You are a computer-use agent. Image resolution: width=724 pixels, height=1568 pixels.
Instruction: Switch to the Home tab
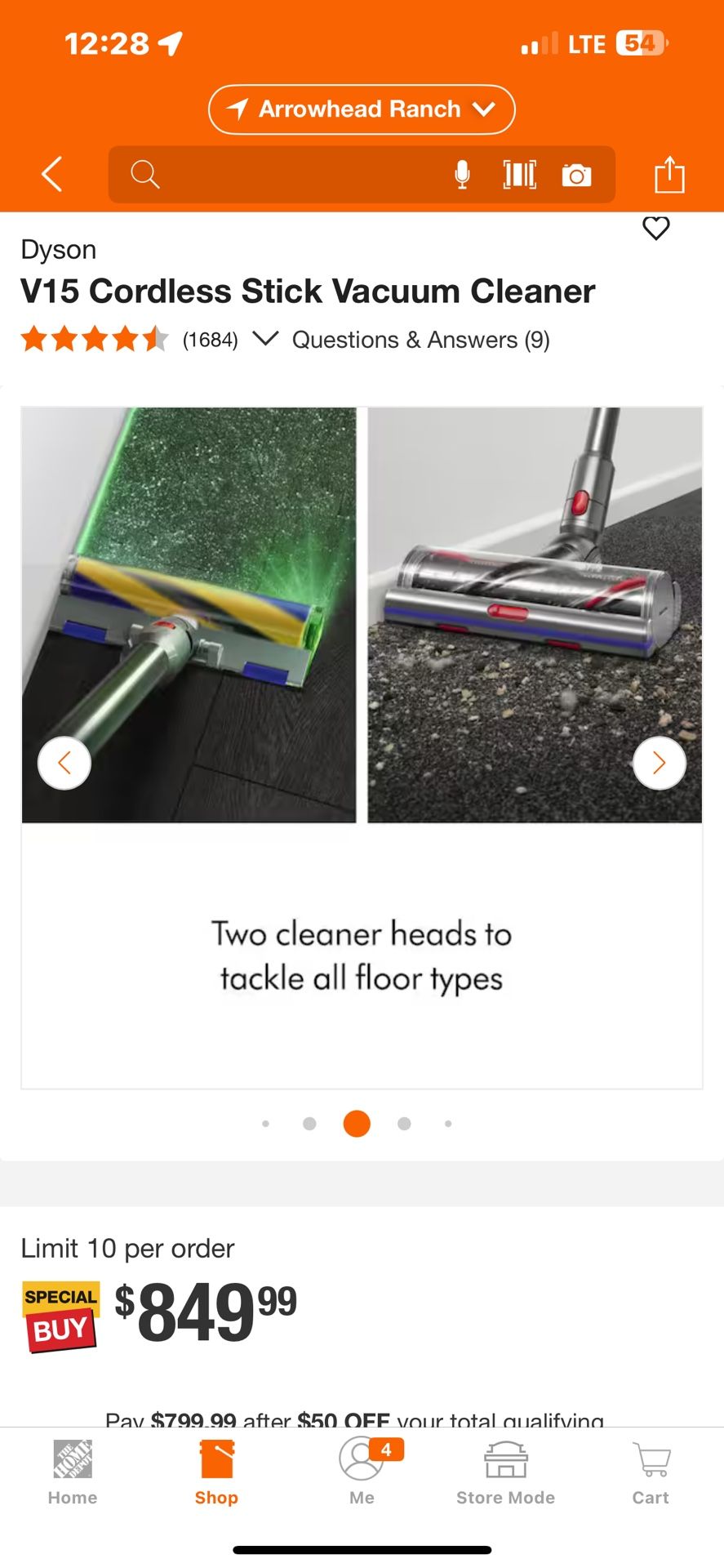(73, 1473)
